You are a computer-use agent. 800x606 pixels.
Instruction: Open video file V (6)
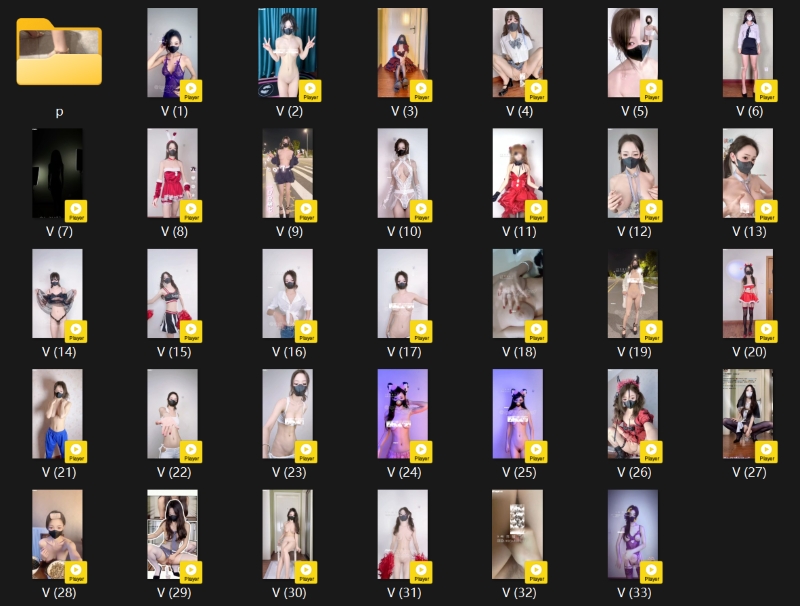tap(748, 53)
